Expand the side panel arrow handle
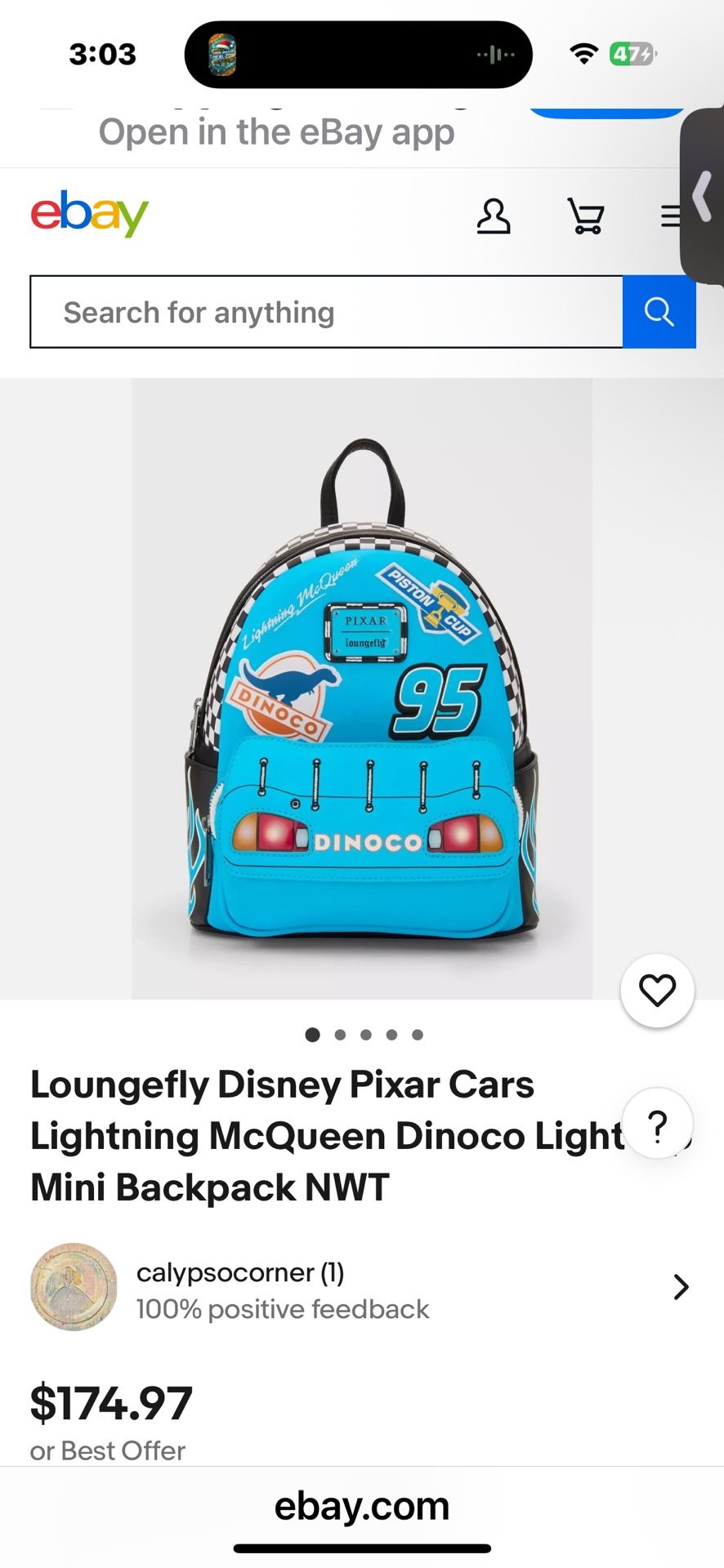Viewport: 724px width, 1568px height. coord(702,197)
